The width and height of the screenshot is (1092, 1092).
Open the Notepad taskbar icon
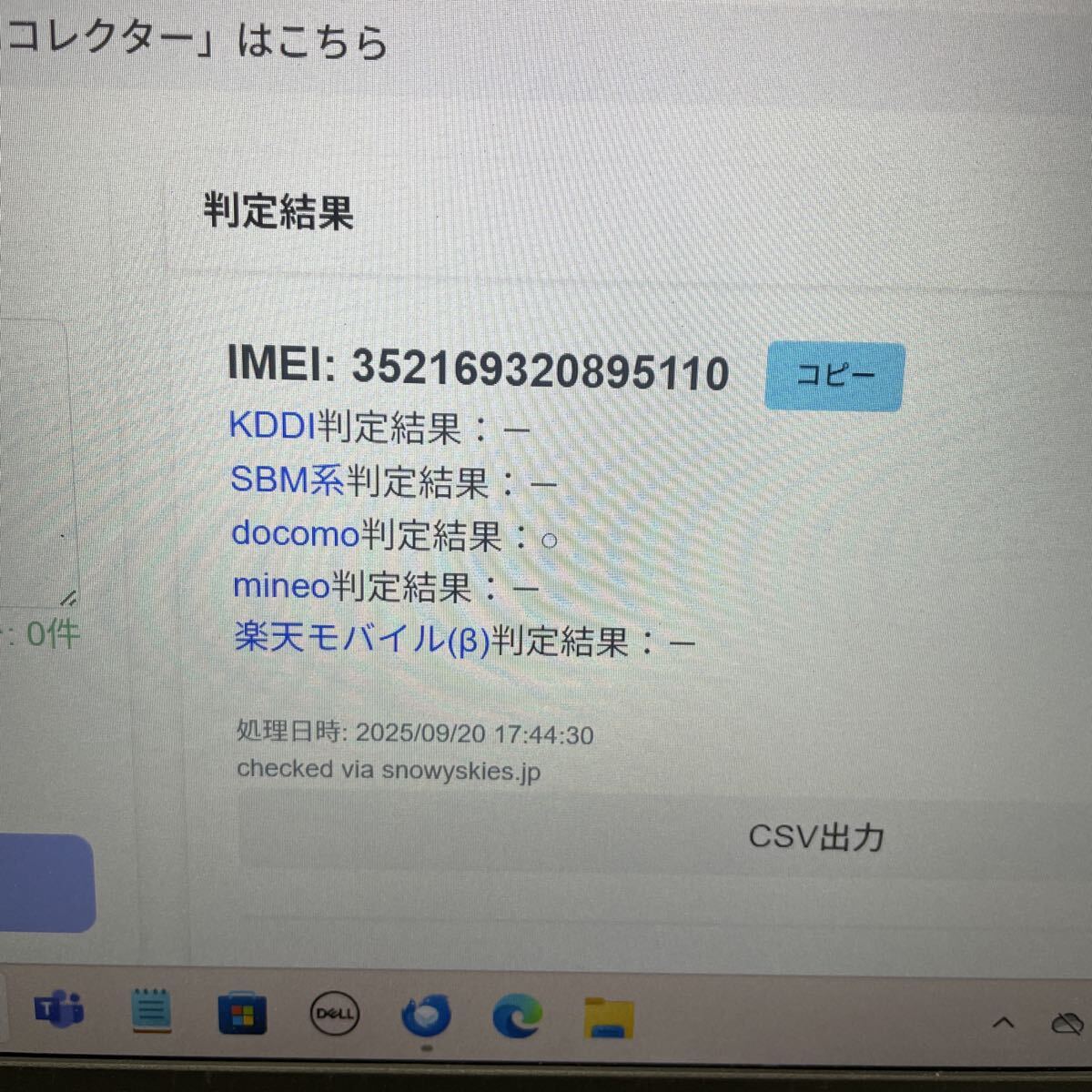[151, 1010]
